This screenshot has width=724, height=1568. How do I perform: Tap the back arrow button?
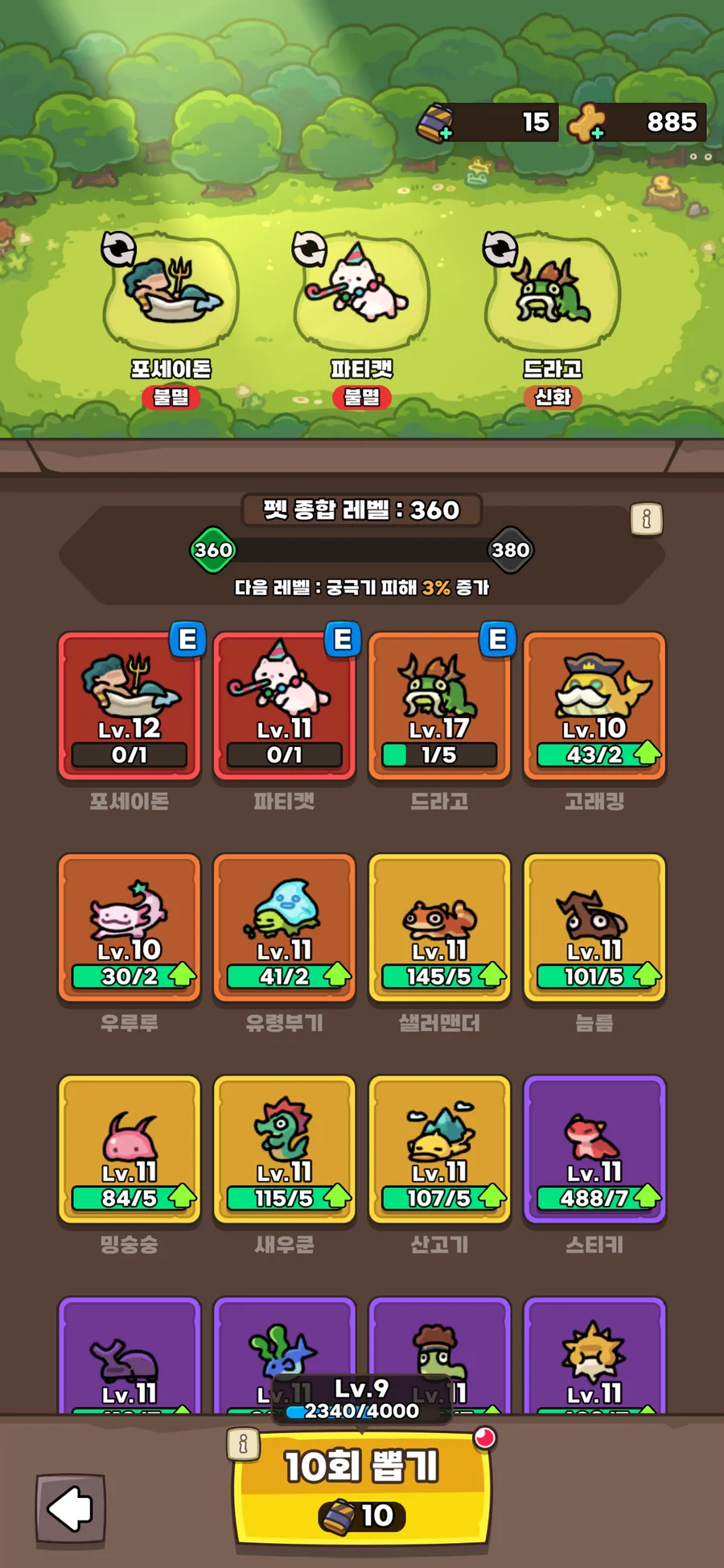click(71, 1508)
